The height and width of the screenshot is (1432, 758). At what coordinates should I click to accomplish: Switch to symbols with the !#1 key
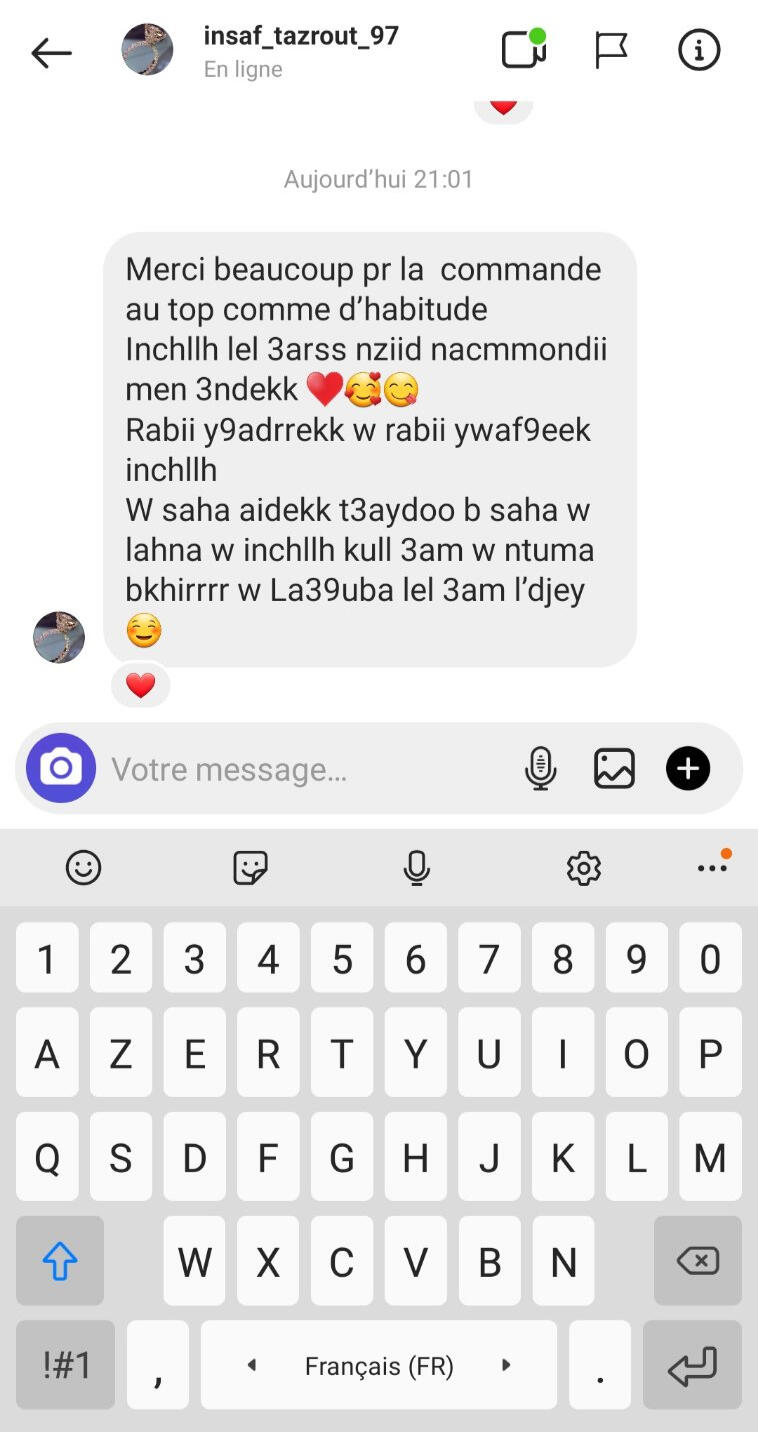(x=66, y=1365)
